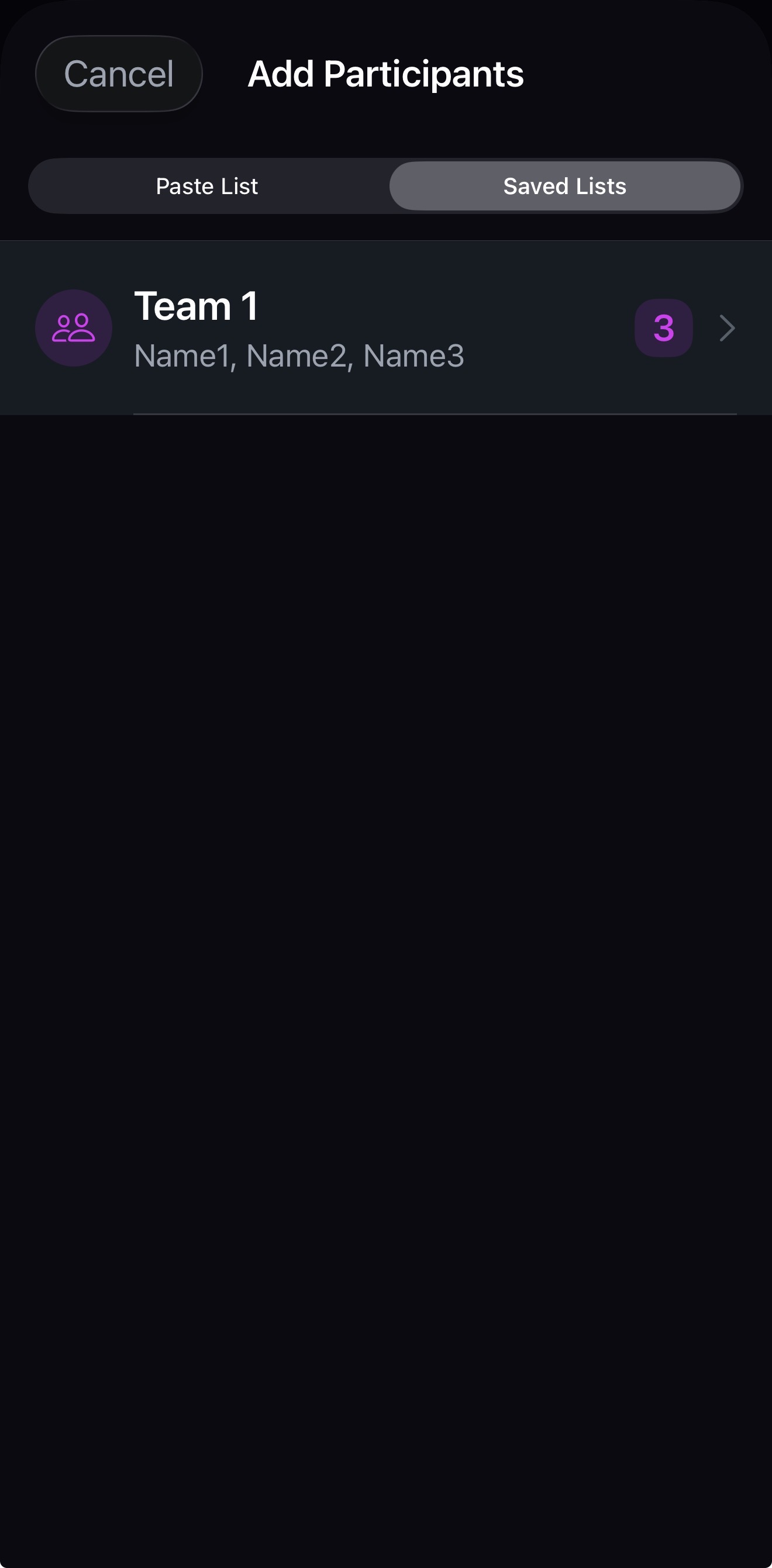Cancel adding participants
This screenshot has height=1568, width=772.
[x=119, y=74]
